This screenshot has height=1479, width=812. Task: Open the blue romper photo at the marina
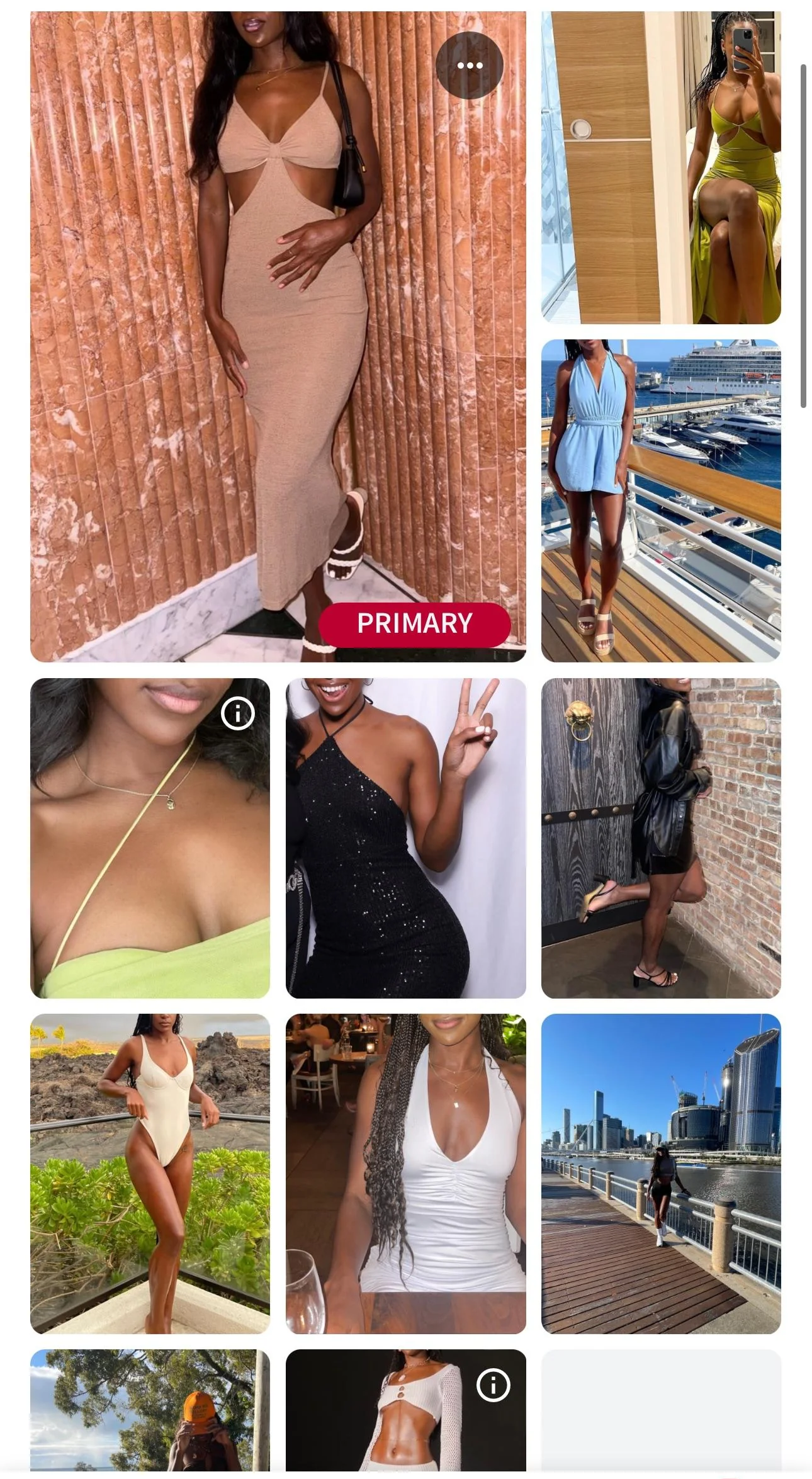[661, 501]
